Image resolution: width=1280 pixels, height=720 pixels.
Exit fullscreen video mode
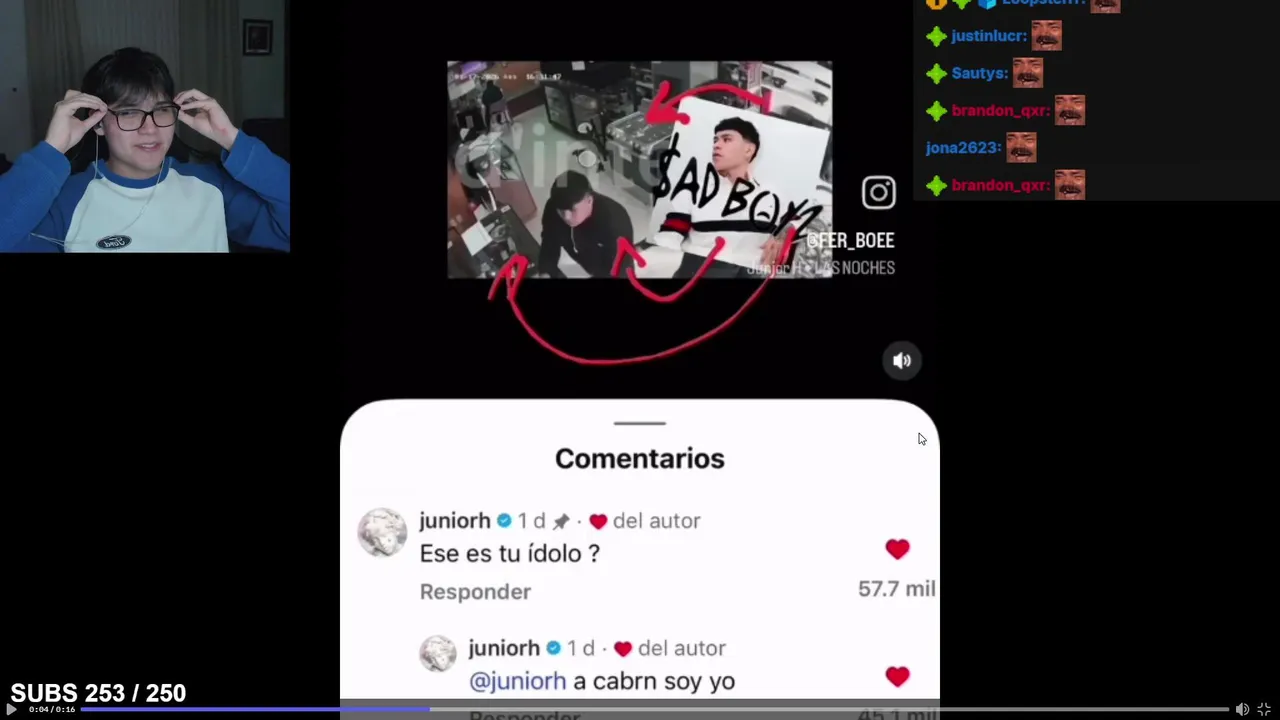tap(1264, 709)
